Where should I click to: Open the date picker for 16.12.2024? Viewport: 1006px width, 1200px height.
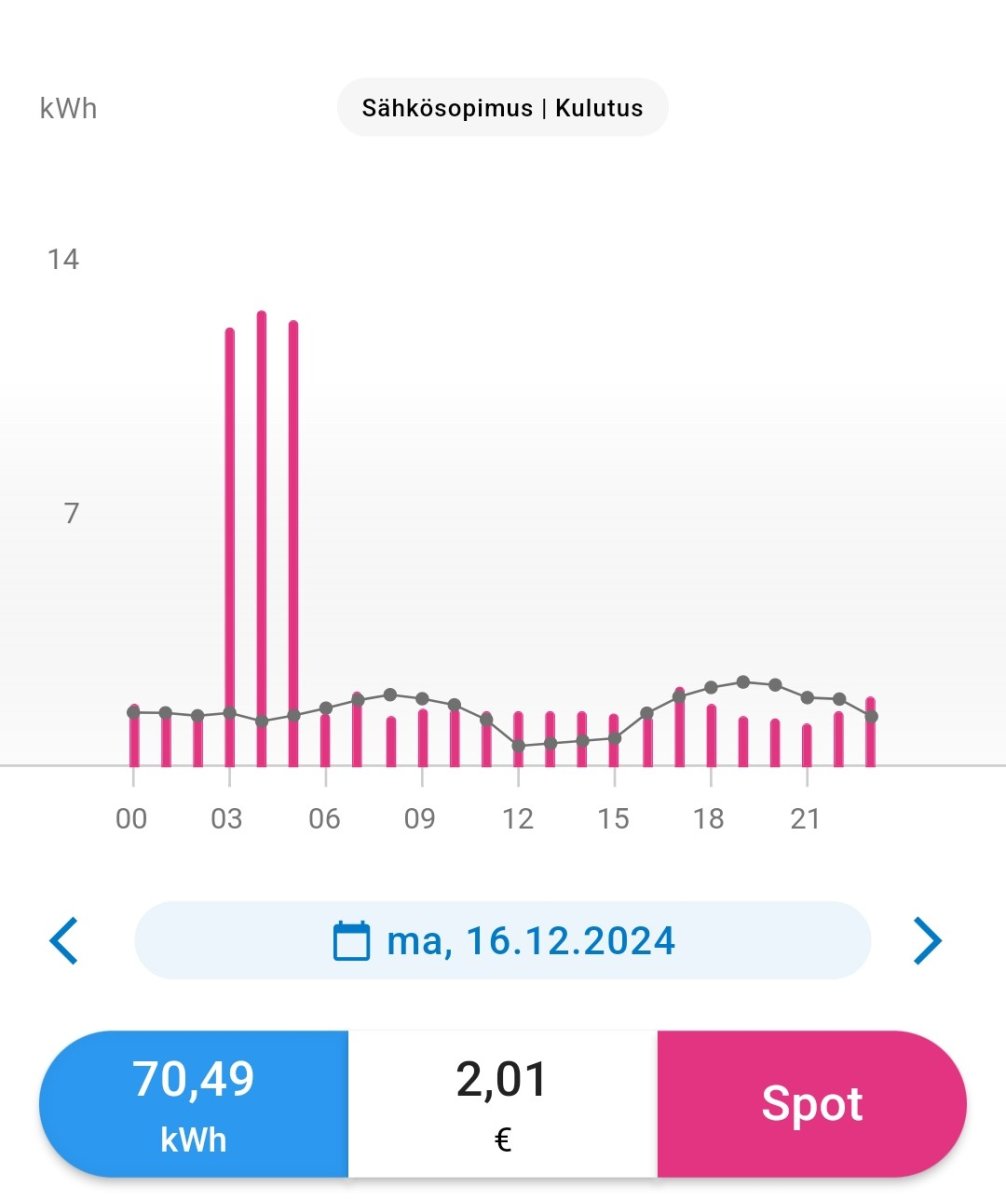click(x=503, y=941)
